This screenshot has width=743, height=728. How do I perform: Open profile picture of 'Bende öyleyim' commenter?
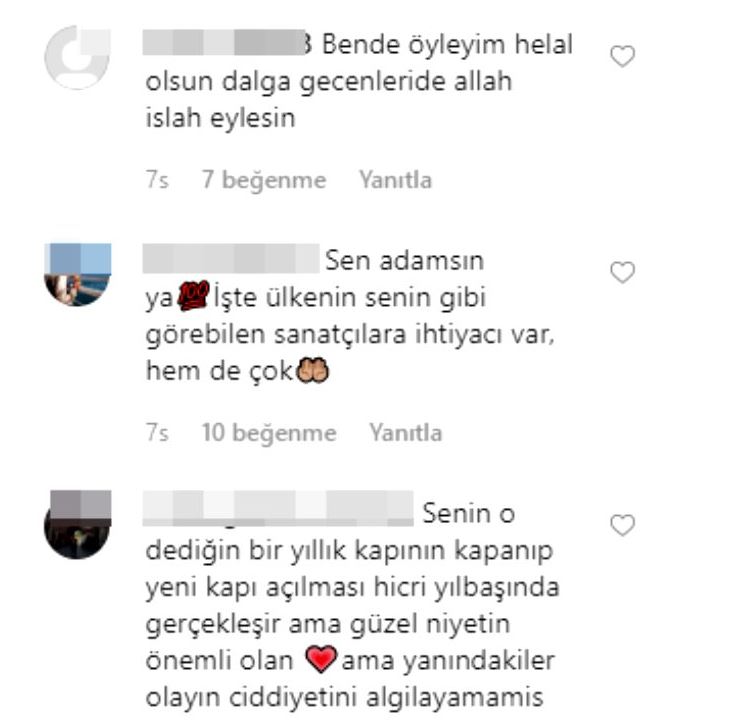click(x=77, y=58)
